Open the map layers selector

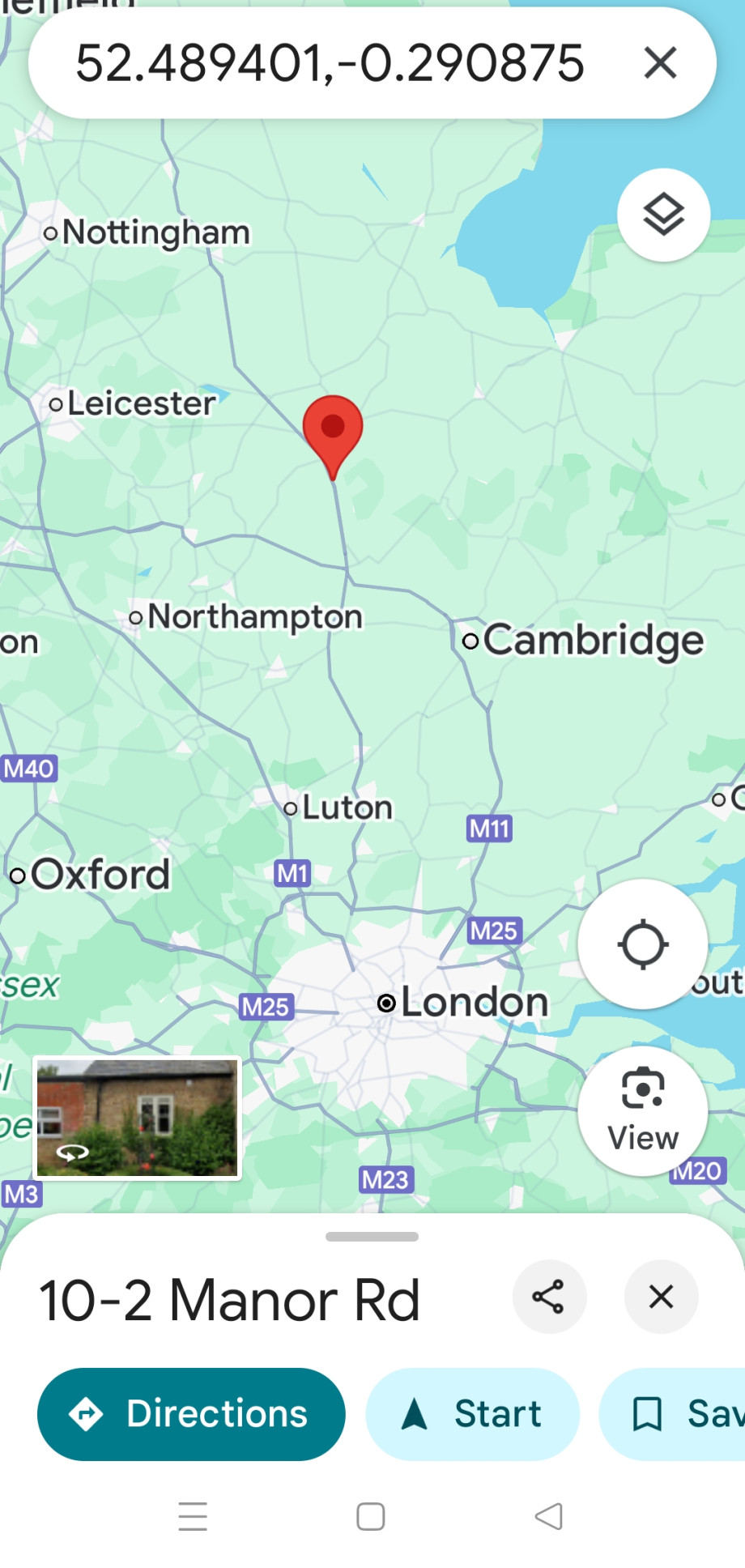tap(663, 215)
